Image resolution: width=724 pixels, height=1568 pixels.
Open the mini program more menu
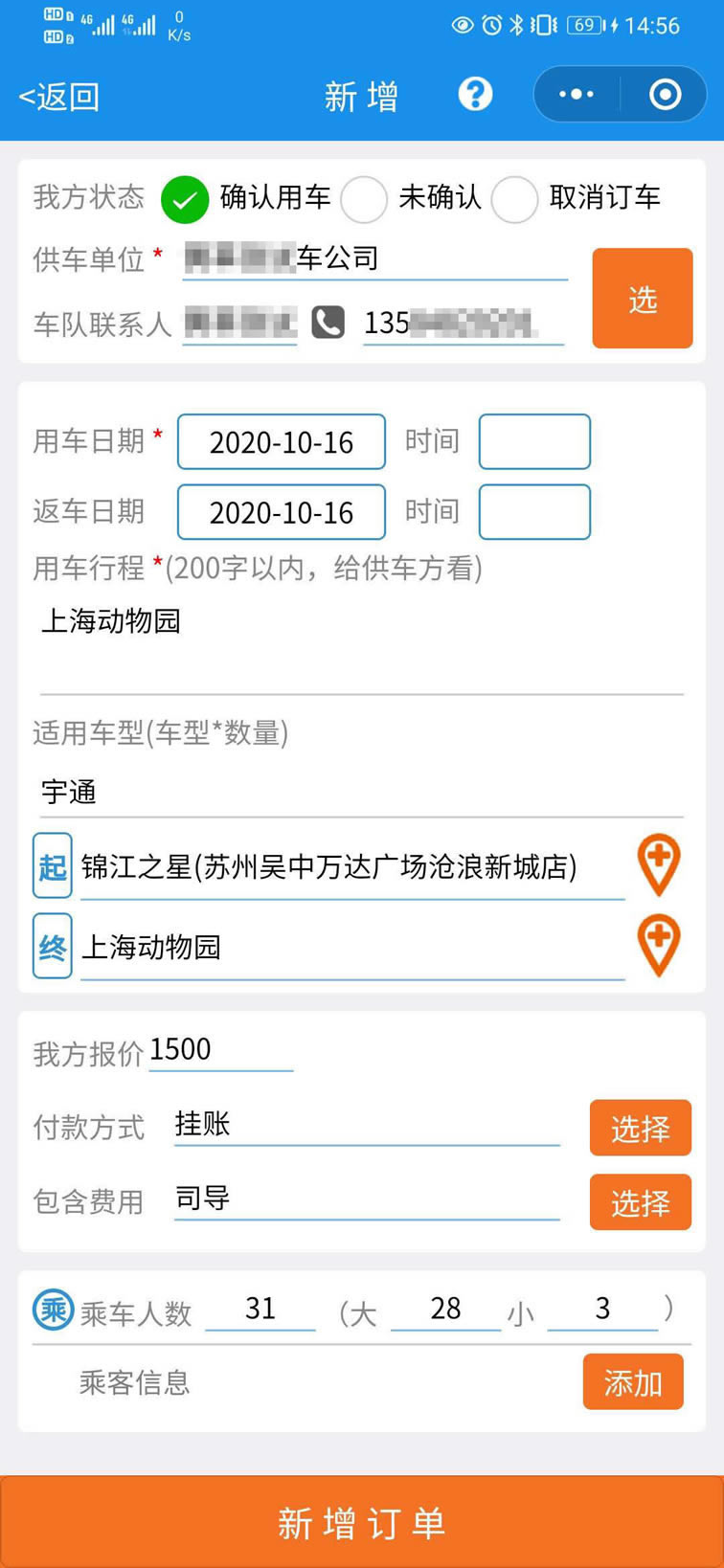(x=577, y=94)
